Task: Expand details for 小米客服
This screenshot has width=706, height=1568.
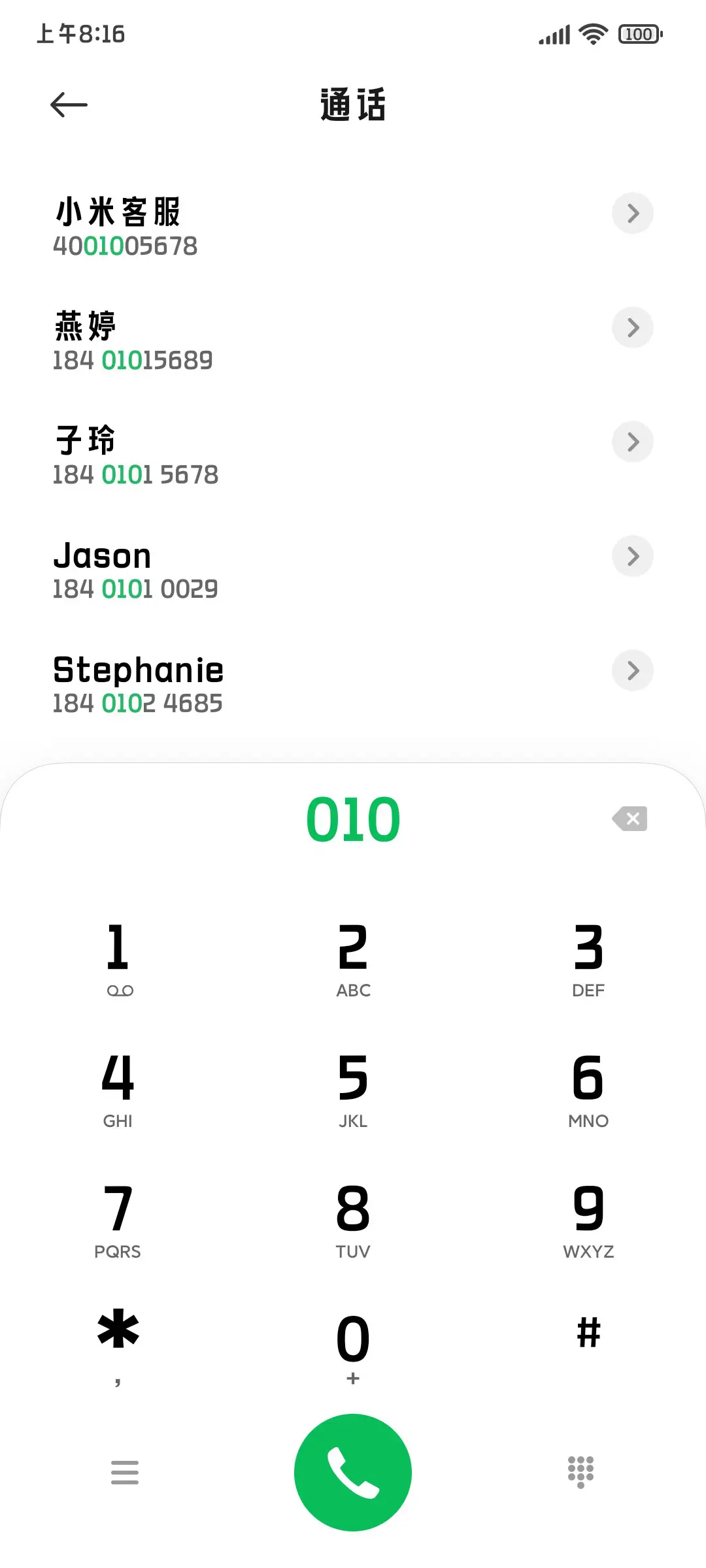Action: pos(632,213)
